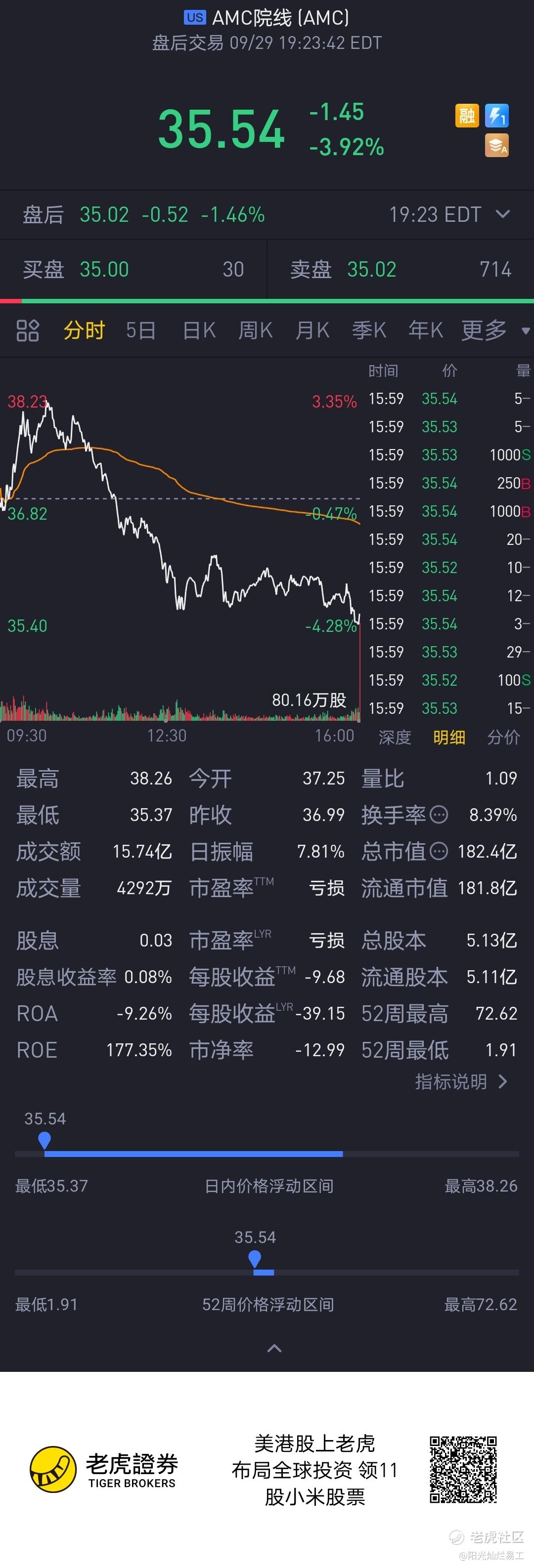The width and height of the screenshot is (534, 1568).
Task: Tap the 融 margin badge icon
Action: pos(467,116)
